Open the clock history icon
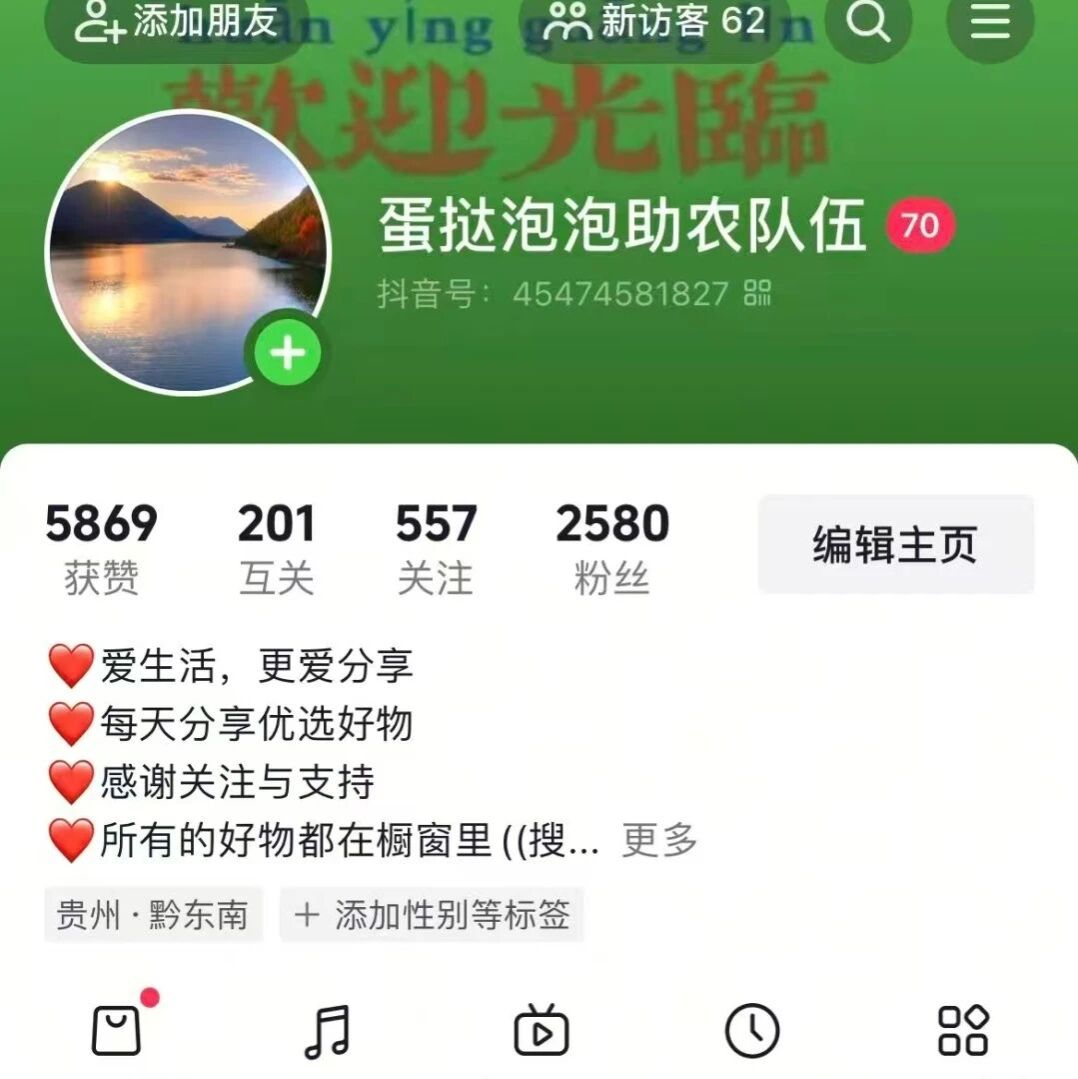Screen dimensions: 1078x1079 (752, 1031)
